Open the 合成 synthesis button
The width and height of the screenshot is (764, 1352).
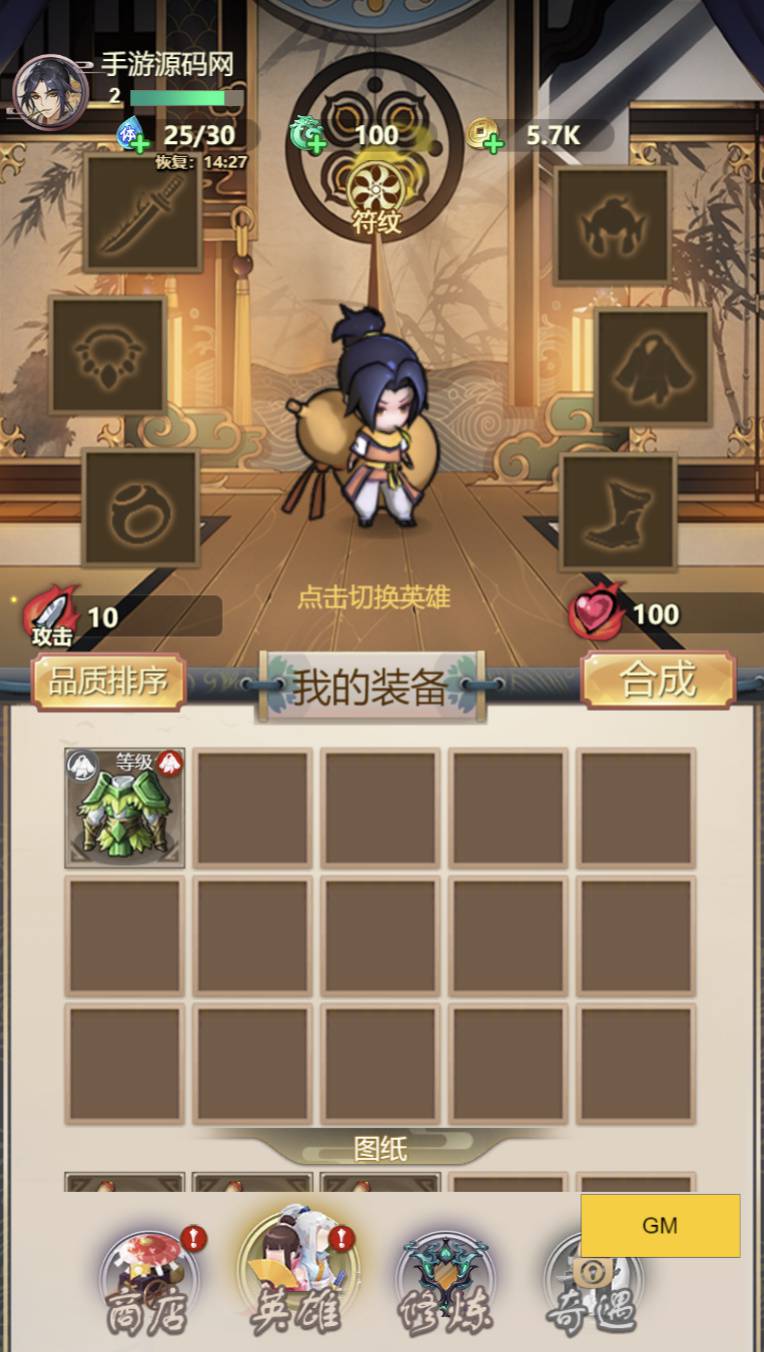(x=658, y=680)
